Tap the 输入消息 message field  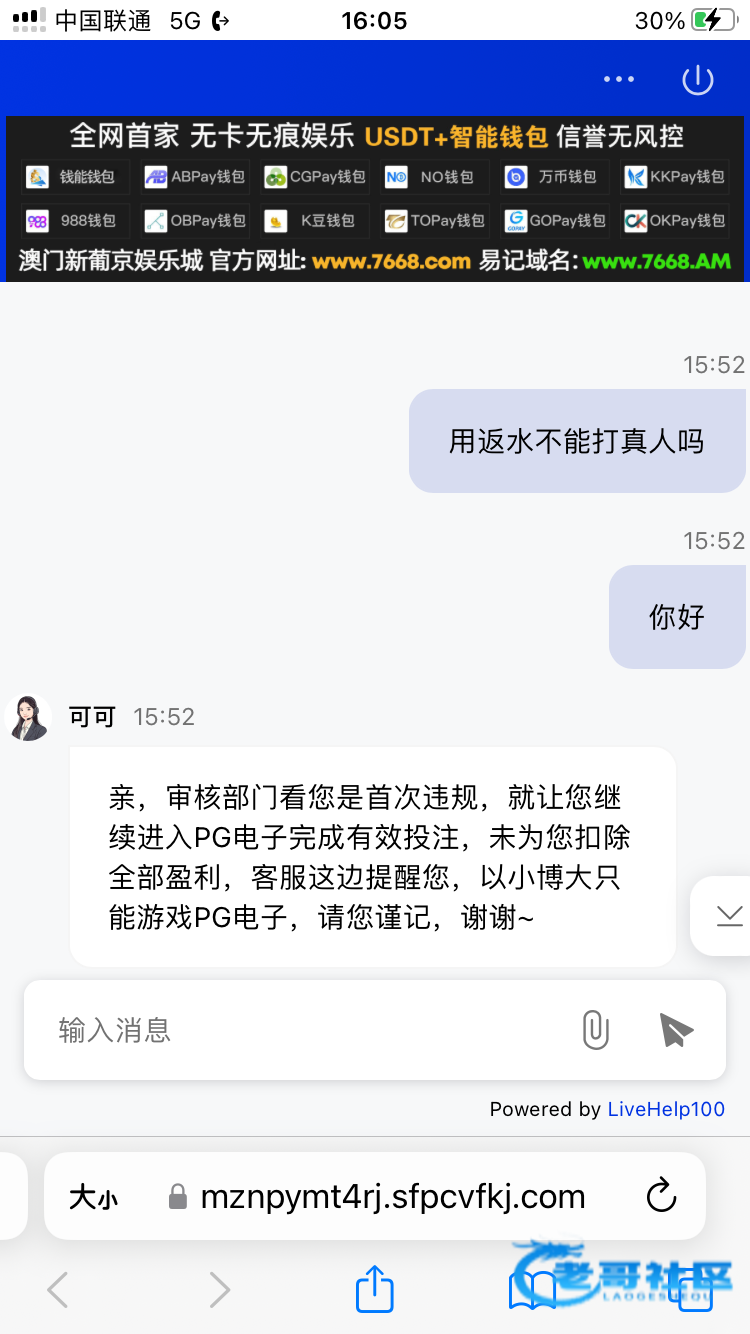[x=300, y=1030]
